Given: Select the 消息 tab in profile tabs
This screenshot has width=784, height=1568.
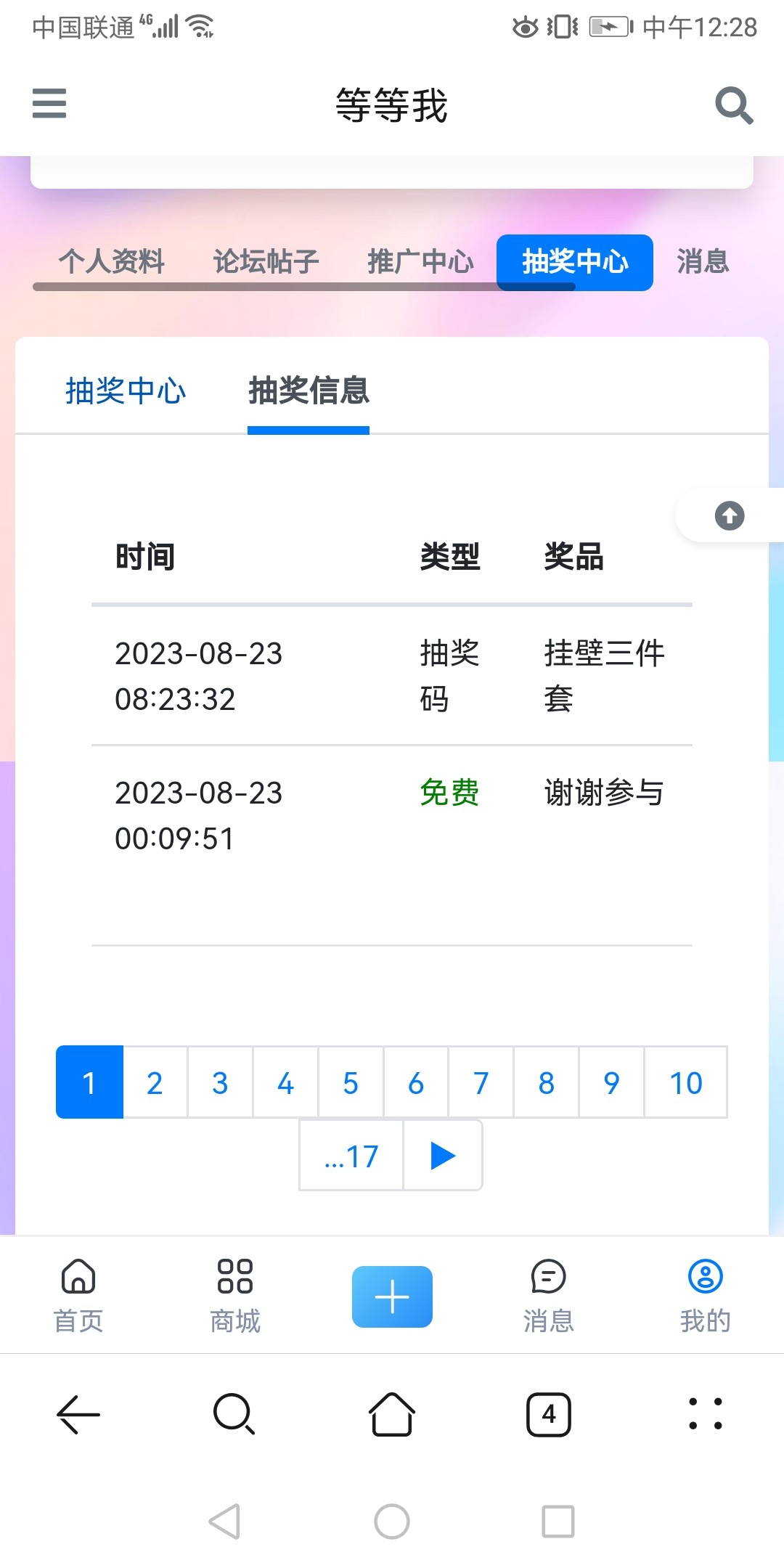Looking at the screenshot, I should point(703,261).
